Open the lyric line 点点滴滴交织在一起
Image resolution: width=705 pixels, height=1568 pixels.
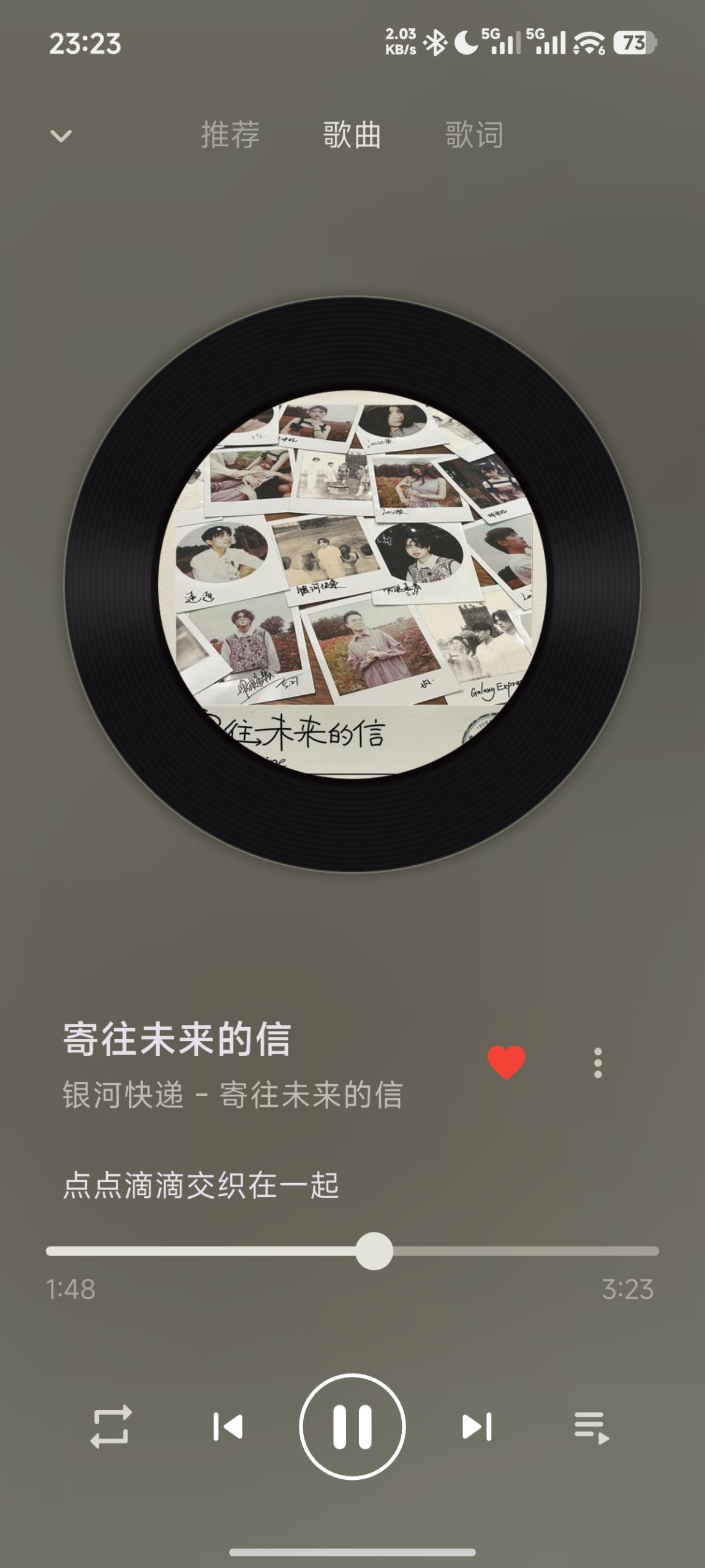coord(201,1185)
